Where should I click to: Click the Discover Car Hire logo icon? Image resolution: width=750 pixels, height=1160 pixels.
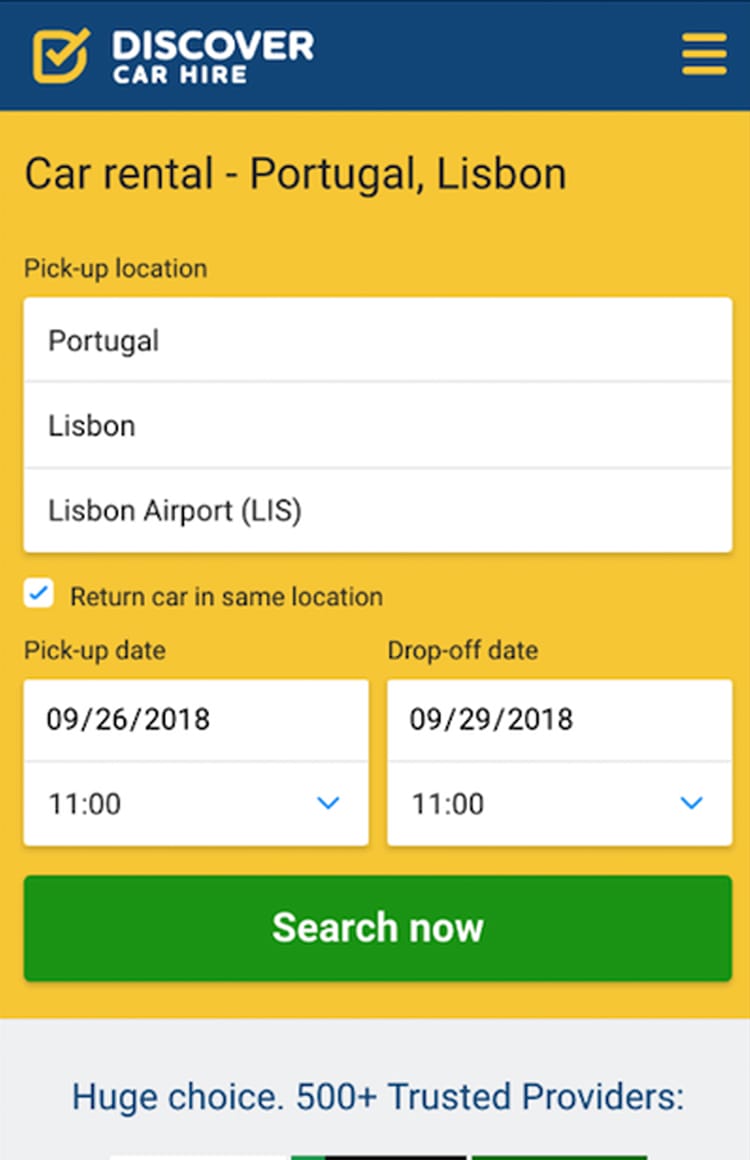(59, 54)
